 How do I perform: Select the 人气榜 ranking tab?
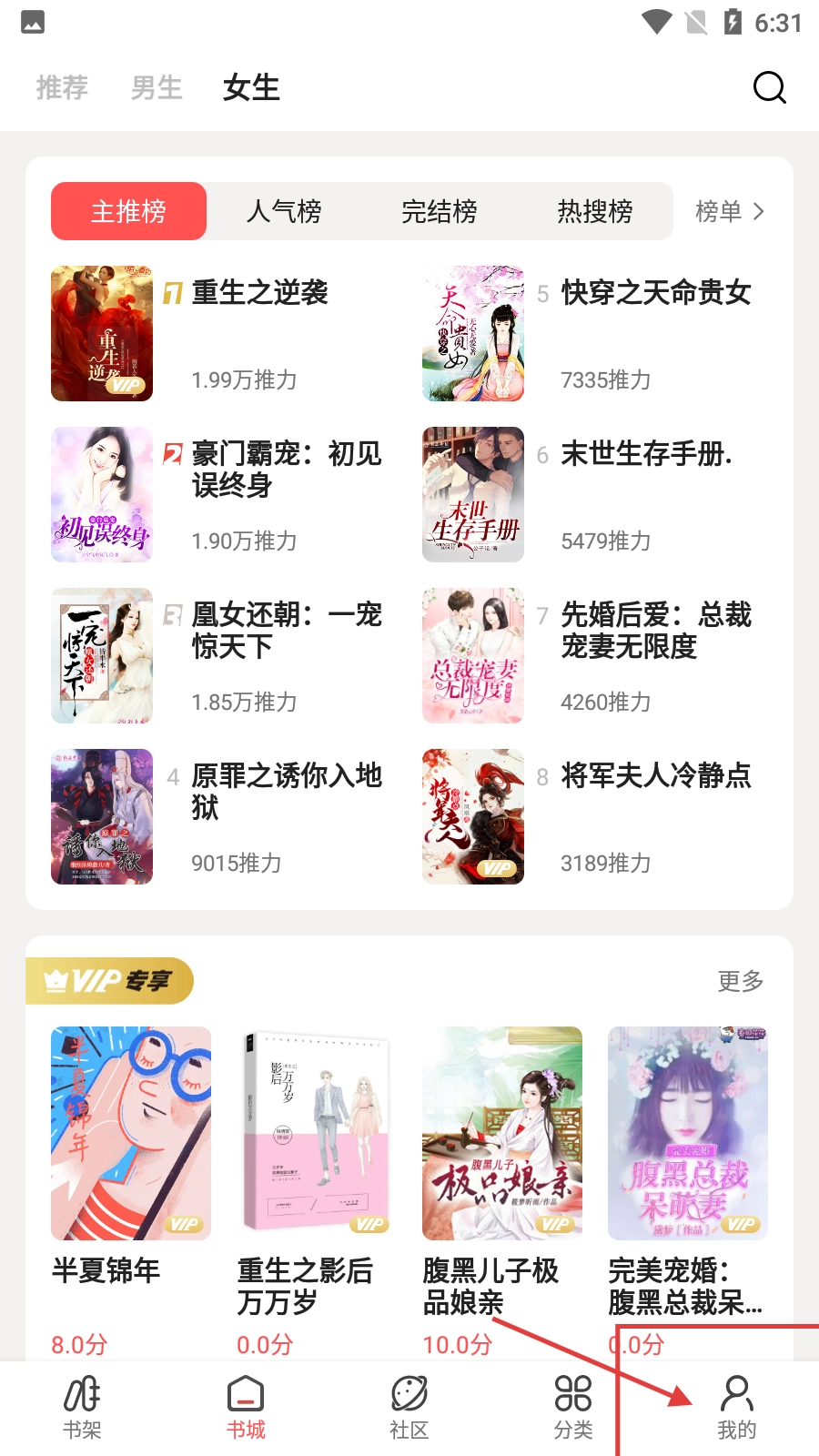pos(284,211)
